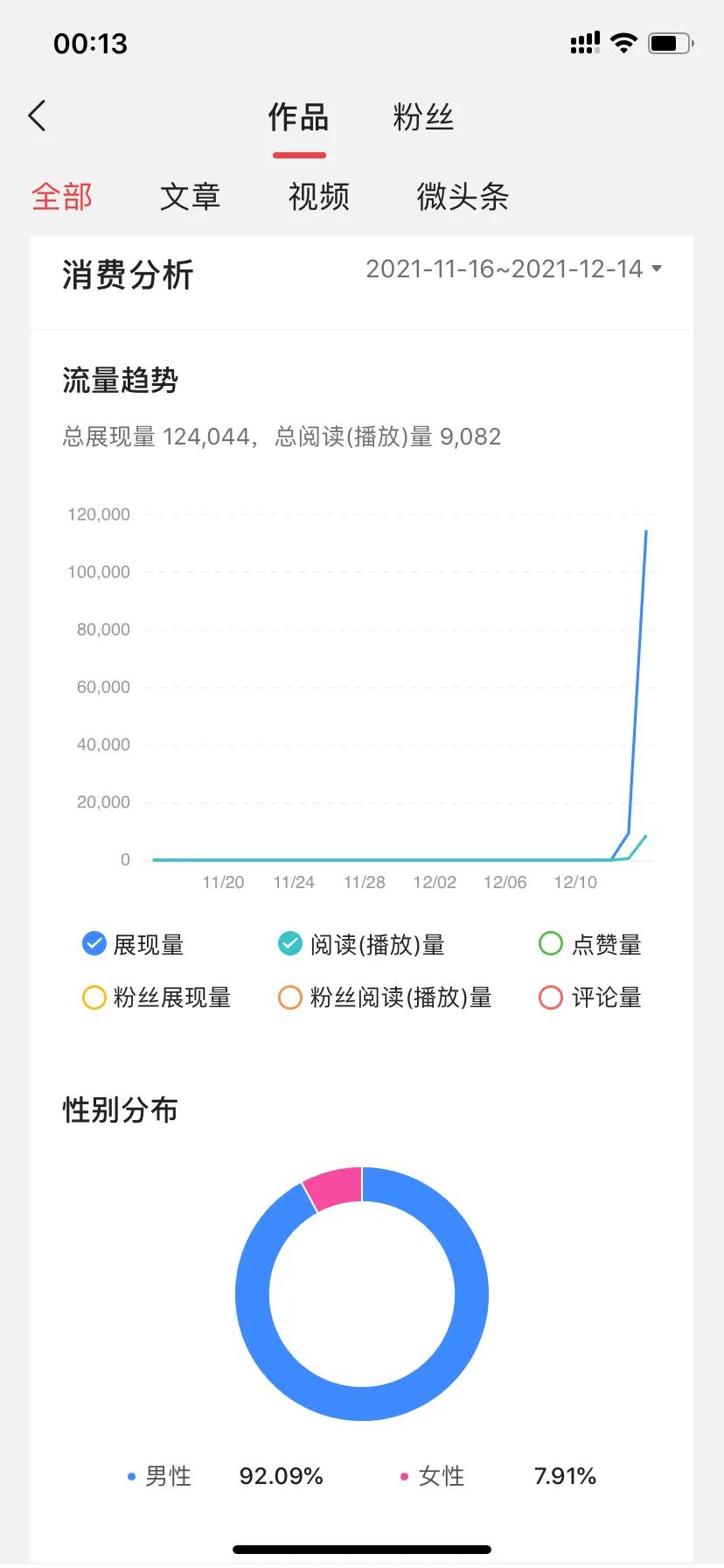Select the 文章 filter
This screenshot has width=724, height=1568.
coord(191,197)
